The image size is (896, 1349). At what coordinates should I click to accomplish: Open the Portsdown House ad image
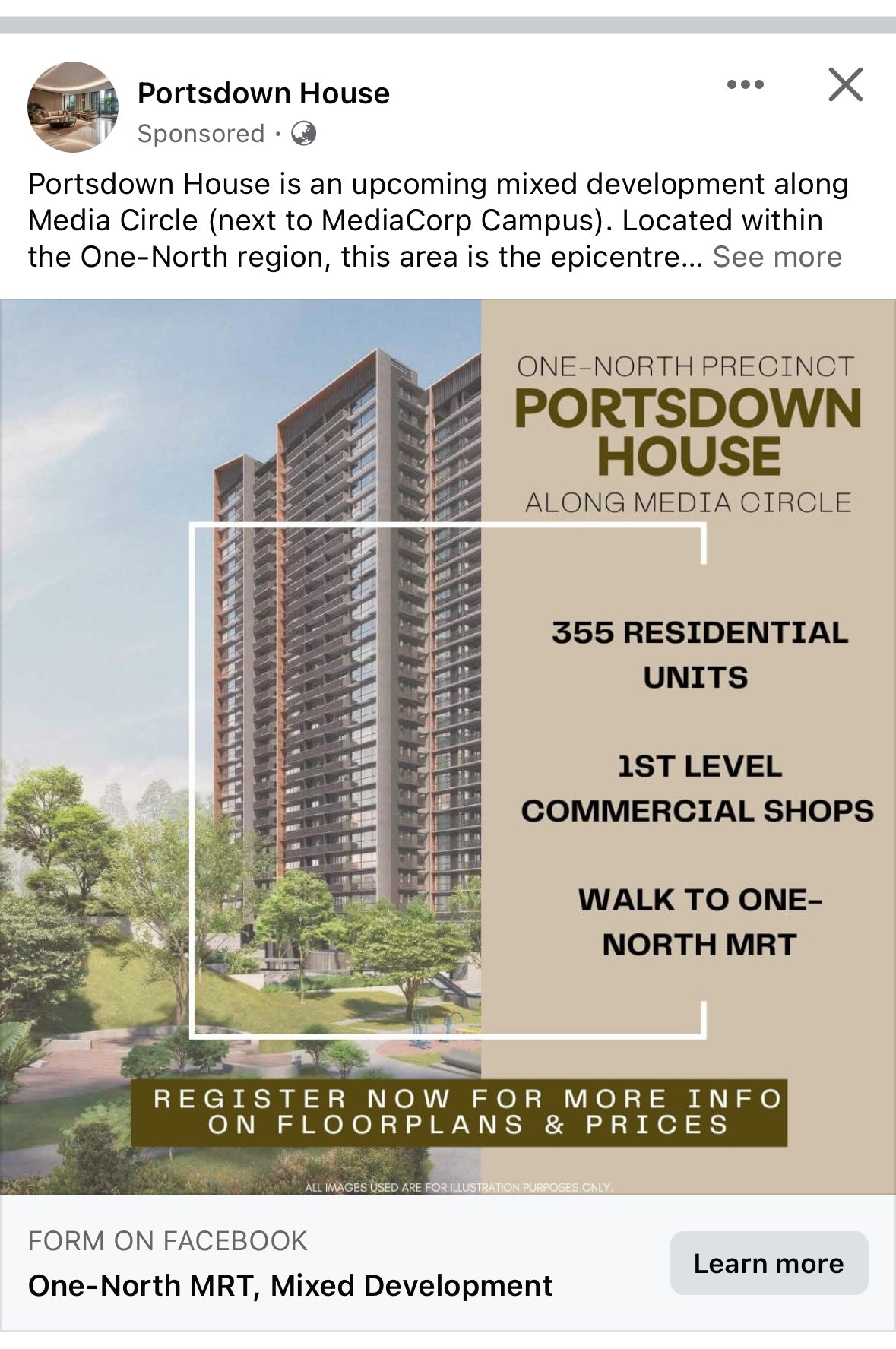tap(448, 746)
